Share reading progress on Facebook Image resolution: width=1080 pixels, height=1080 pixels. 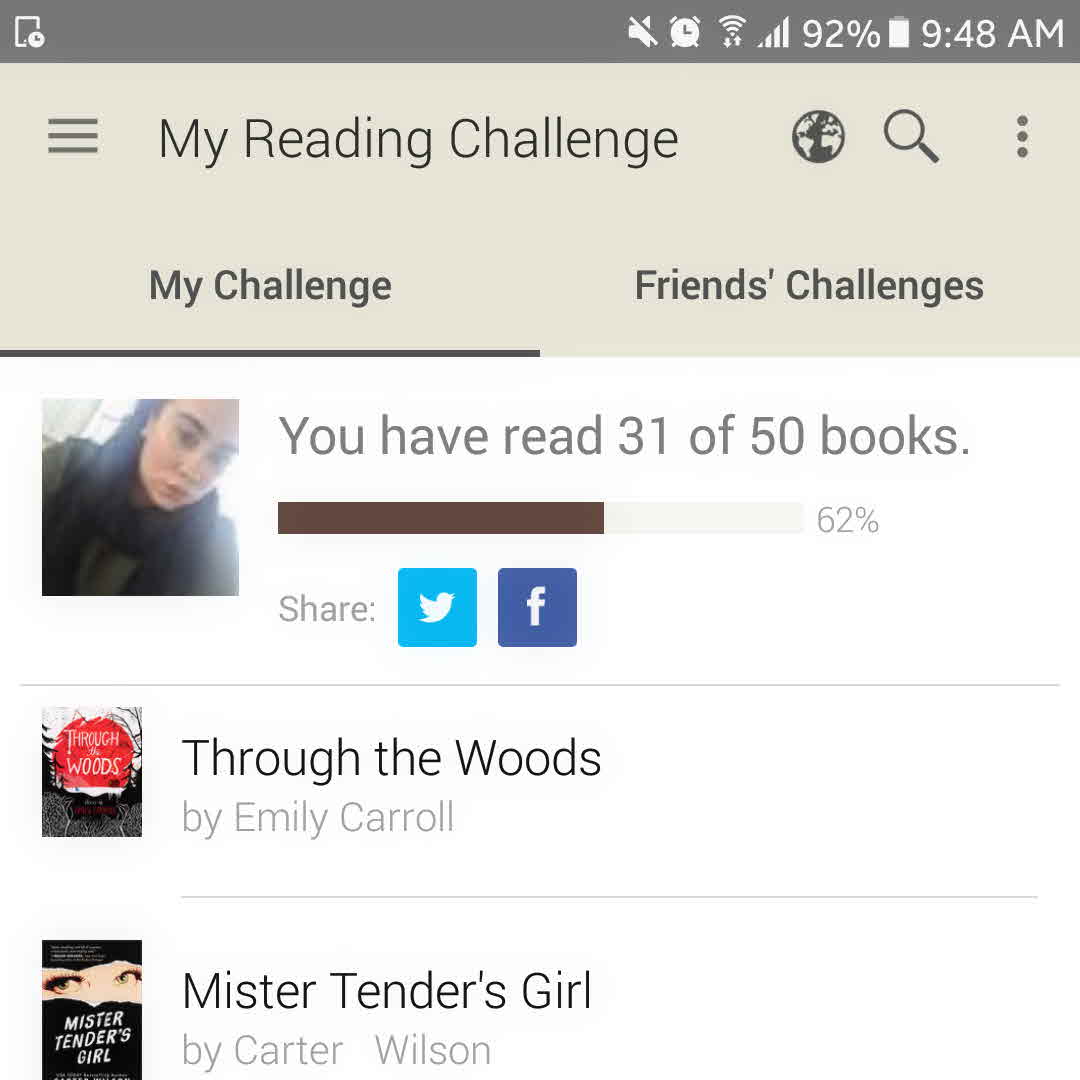click(537, 607)
